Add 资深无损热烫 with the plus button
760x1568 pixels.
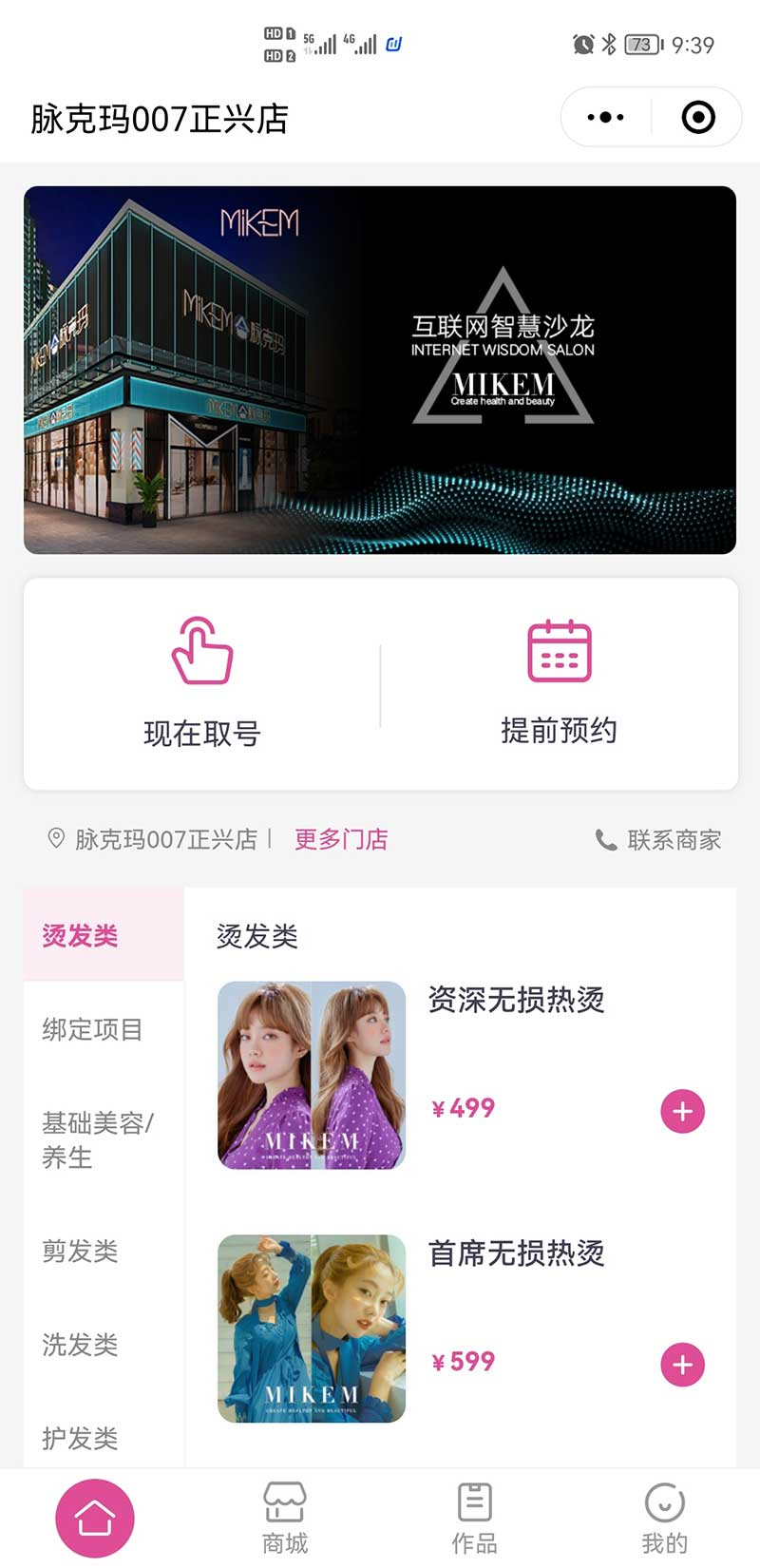point(682,1111)
